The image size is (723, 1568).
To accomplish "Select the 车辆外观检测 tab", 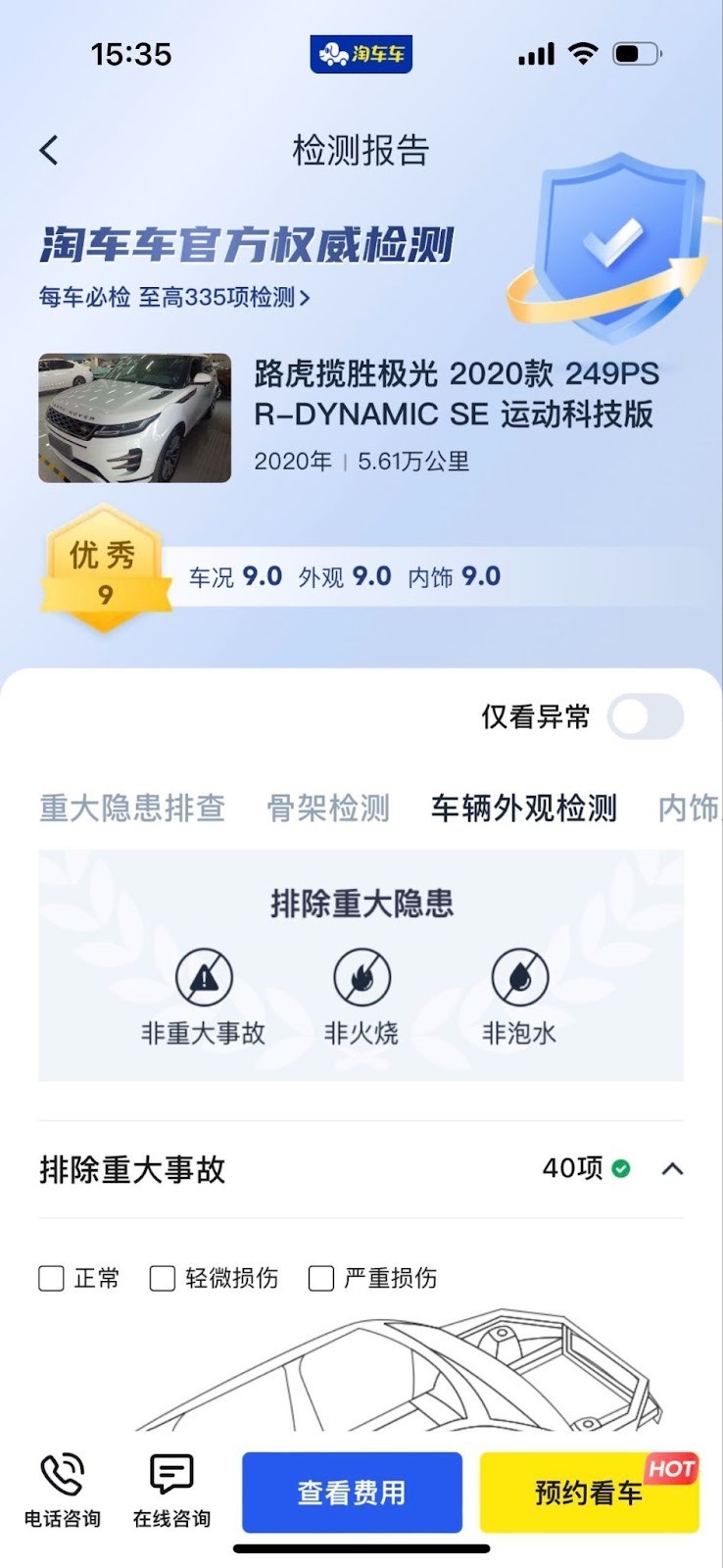I will pyautogui.click(x=523, y=808).
